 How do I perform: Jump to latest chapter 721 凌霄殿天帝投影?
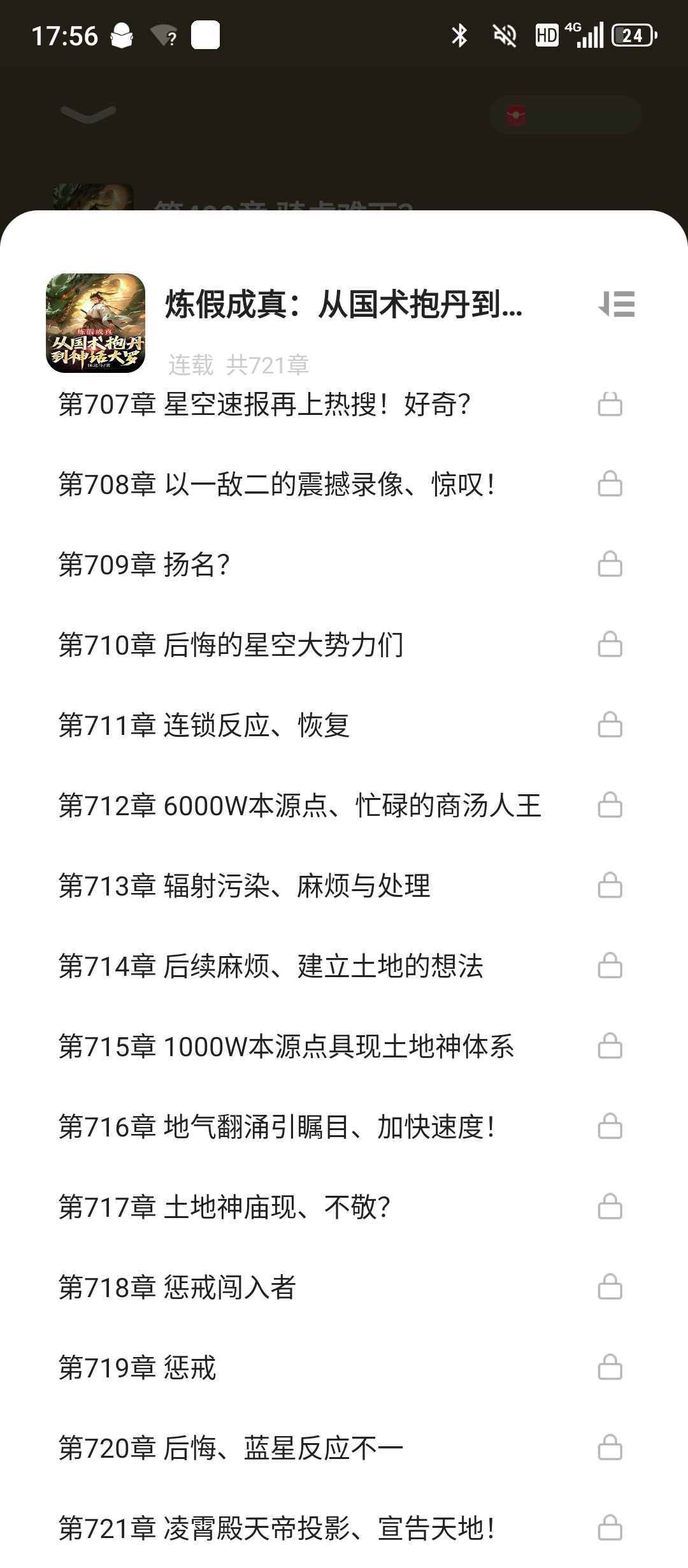click(277, 1528)
